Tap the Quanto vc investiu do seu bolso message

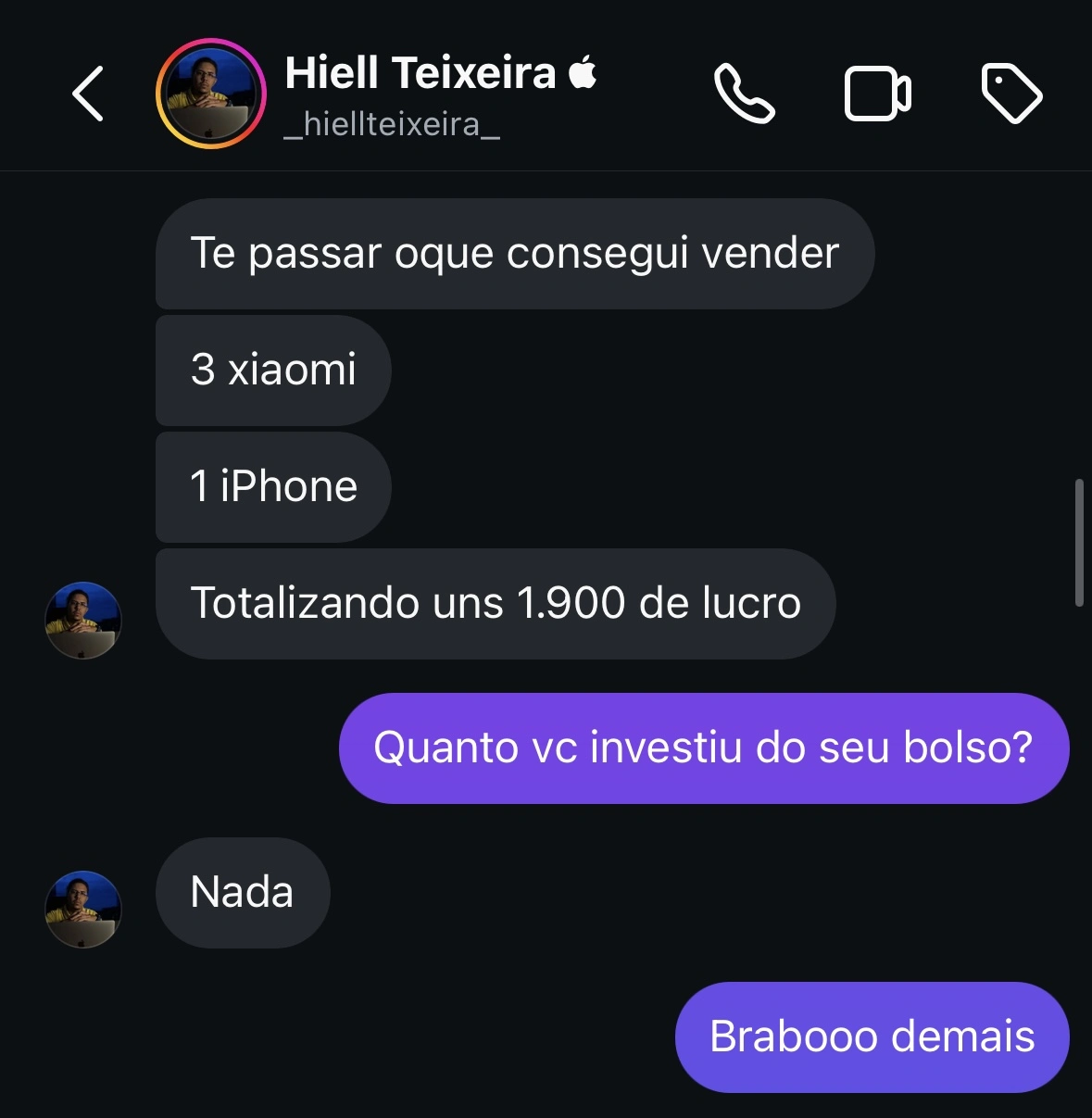pyautogui.click(x=704, y=747)
